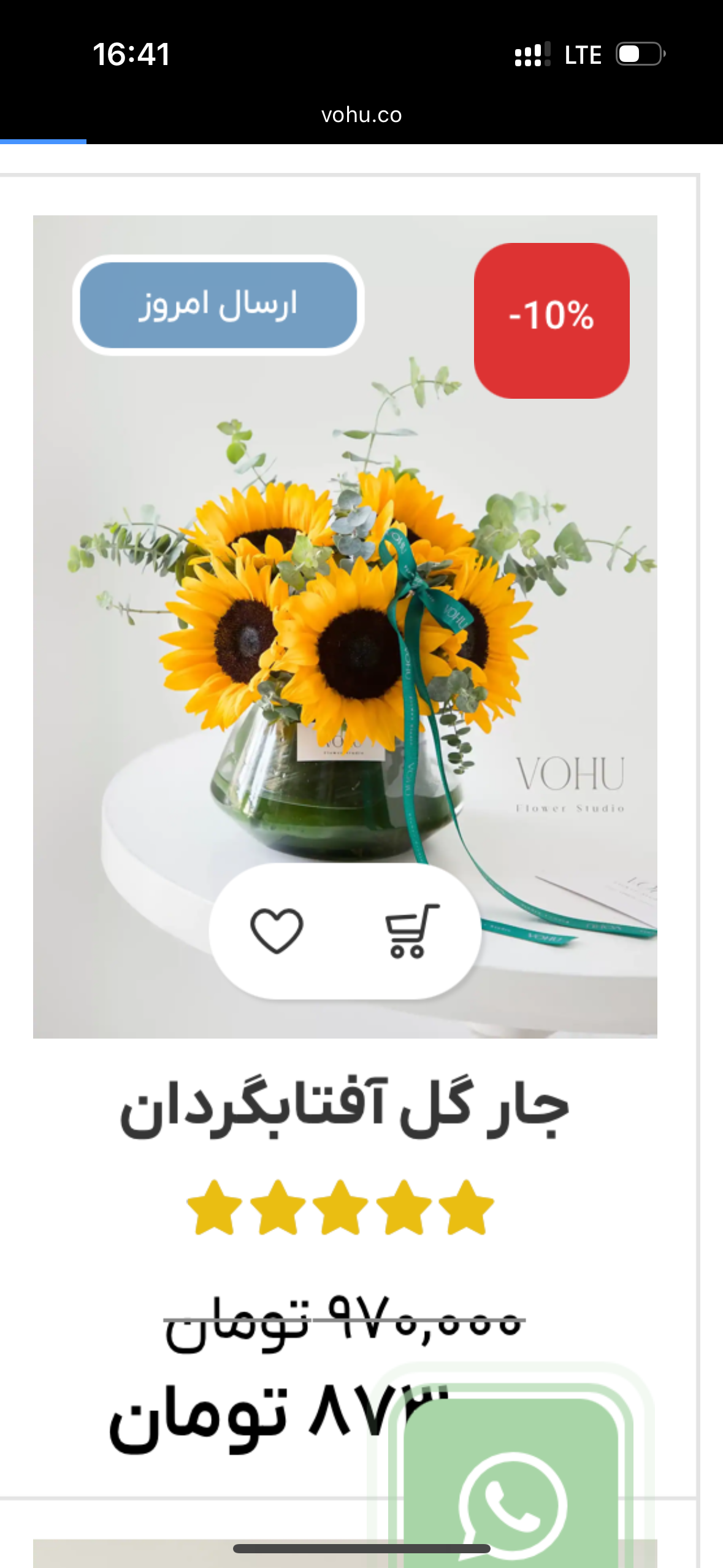Viewport: 723px width, 1568px height.
Task: Add sunflower jar to wishlist
Action: coord(277,931)
